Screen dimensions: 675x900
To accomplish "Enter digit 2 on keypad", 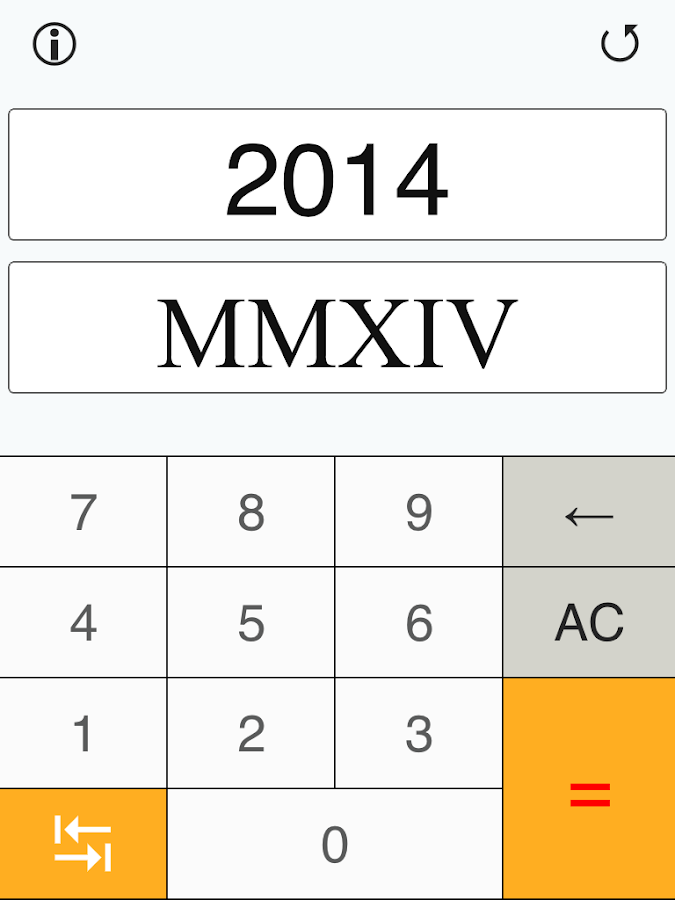I will pyautogui.click(x=251, y=734).
